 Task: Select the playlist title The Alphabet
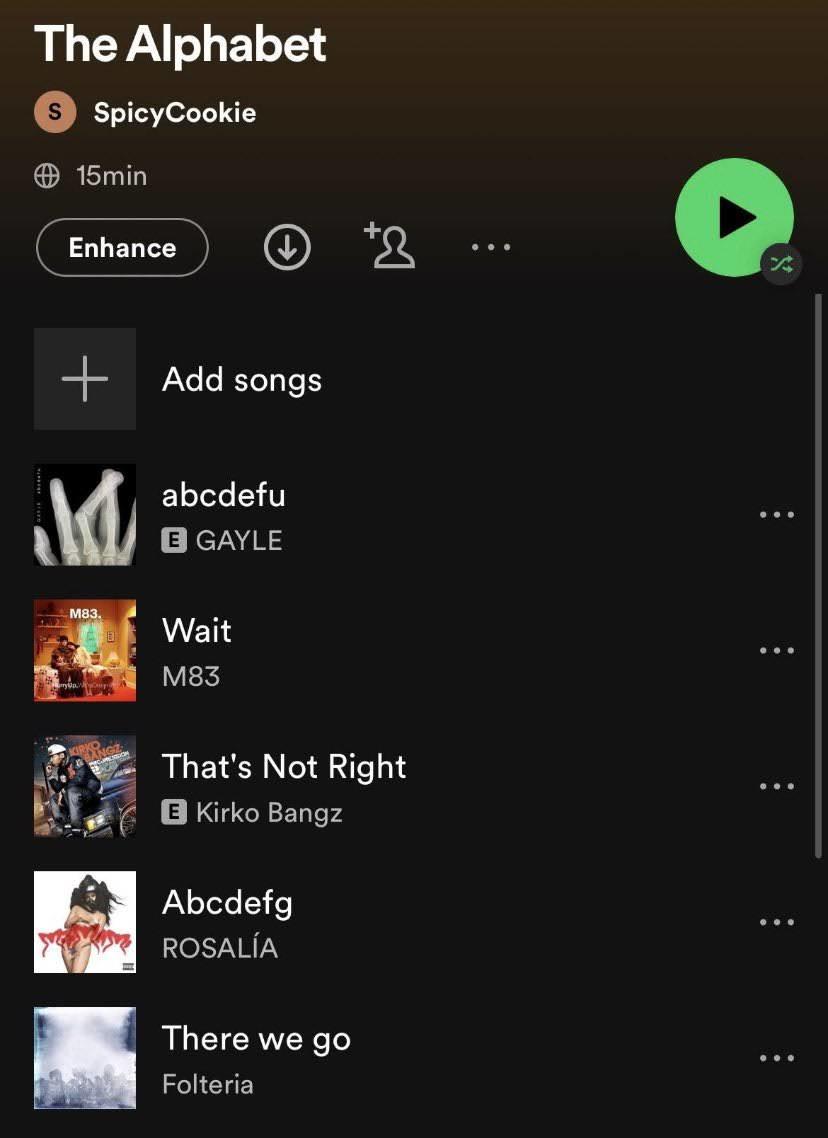pyautogui.click(x=180, y=44)
